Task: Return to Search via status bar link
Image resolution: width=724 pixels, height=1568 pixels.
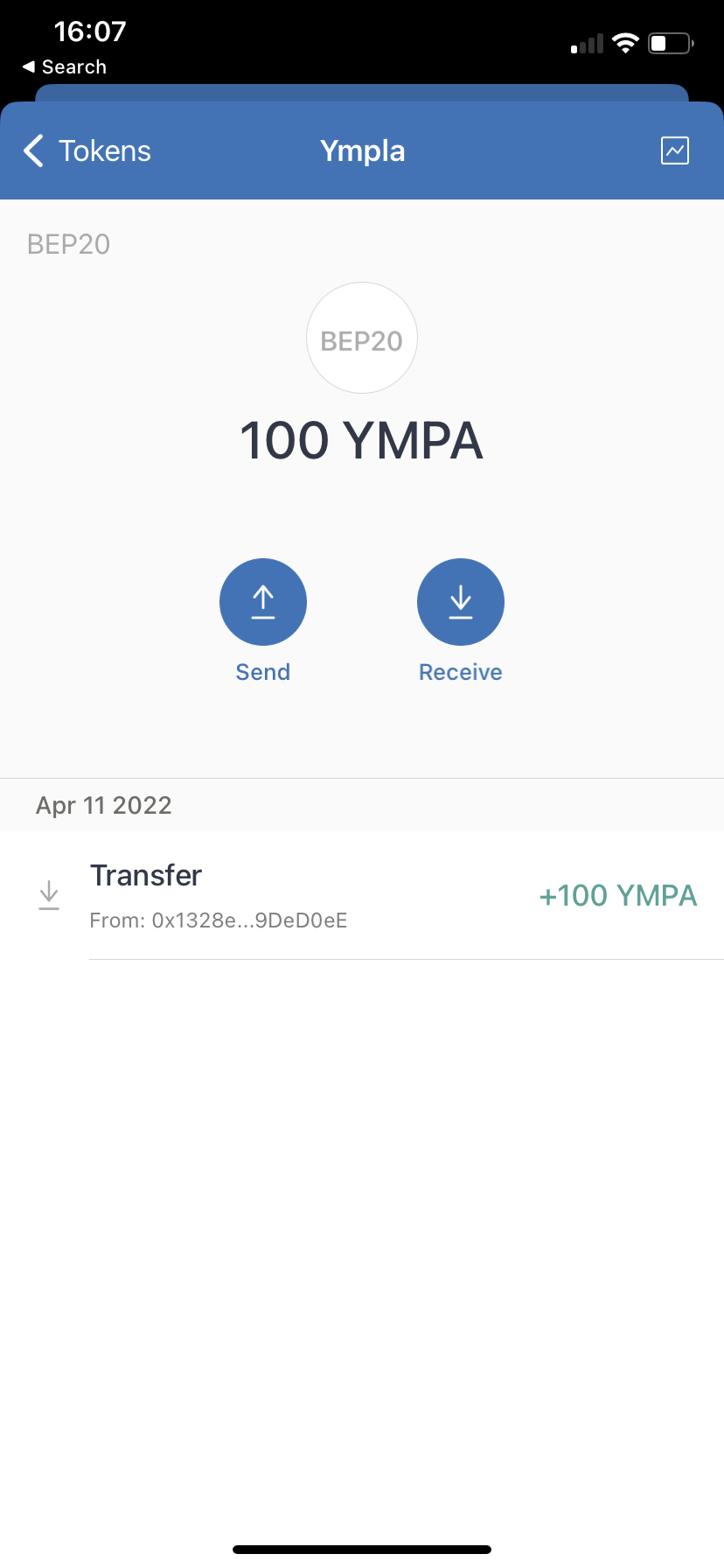Action: point(65,67)
